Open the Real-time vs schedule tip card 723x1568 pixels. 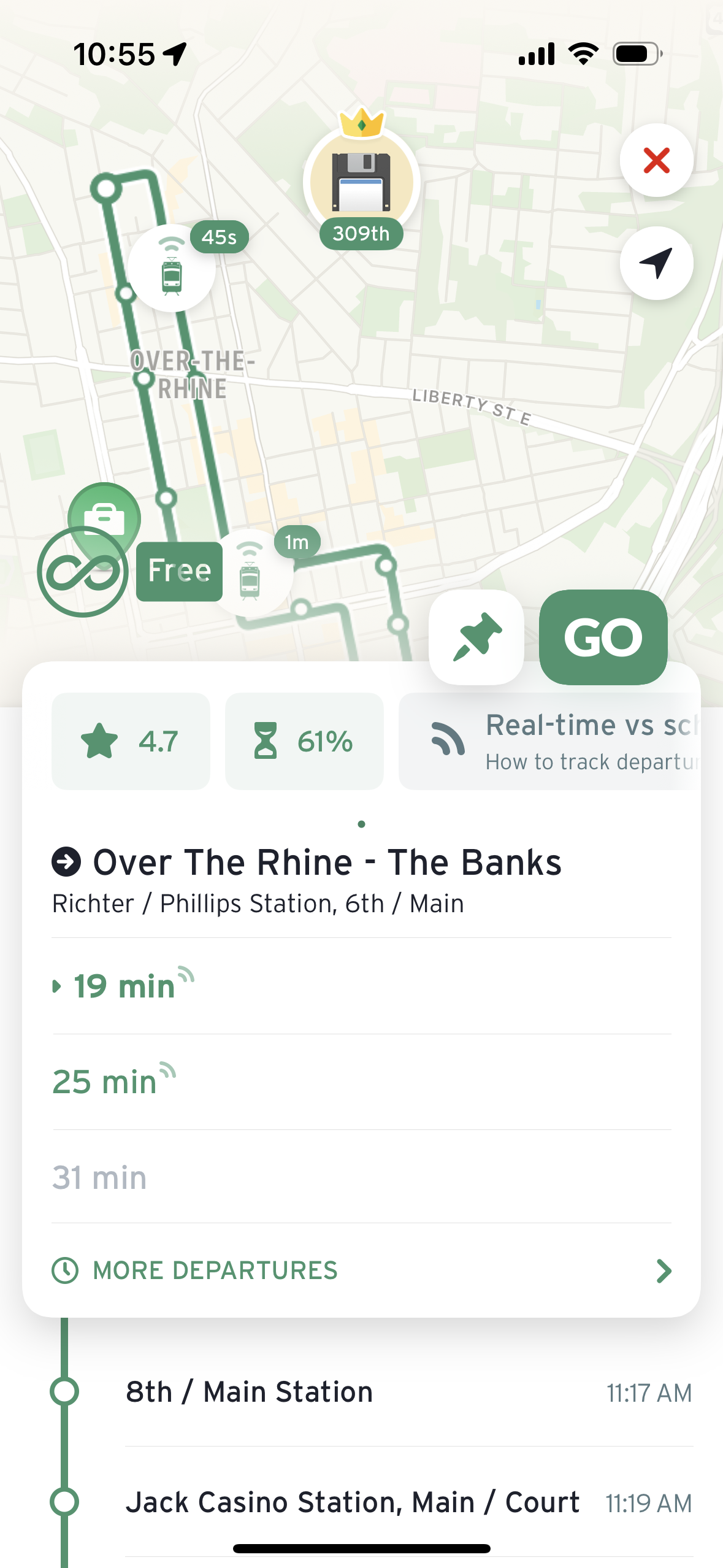pos(550,741)
